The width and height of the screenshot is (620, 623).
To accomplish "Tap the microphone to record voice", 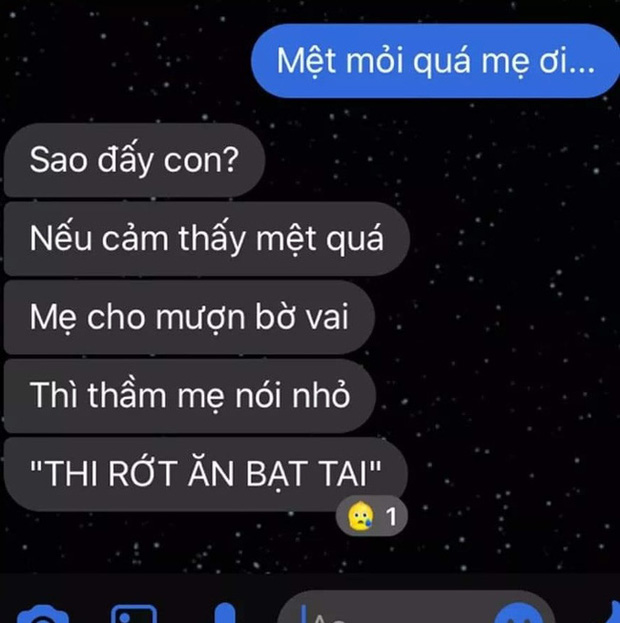I will coord(226,614).
